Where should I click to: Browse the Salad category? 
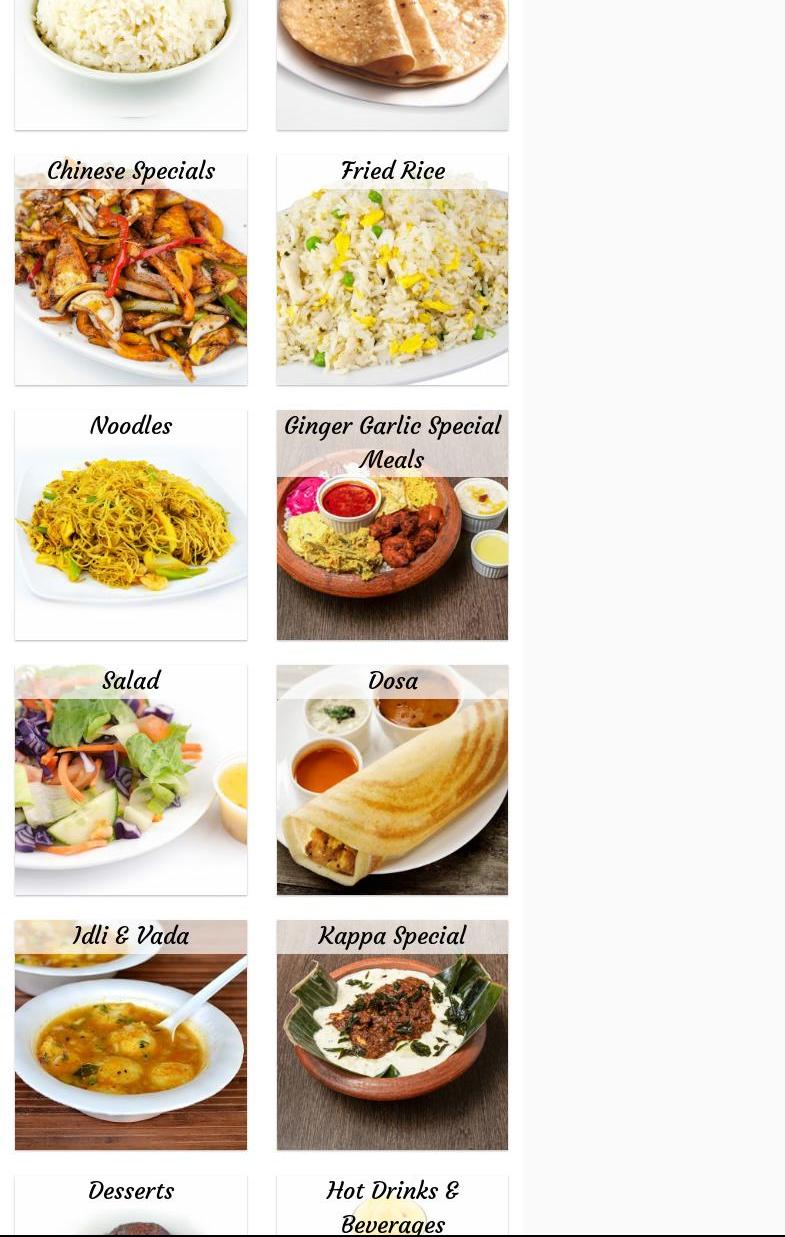click(x=131, y=780)
